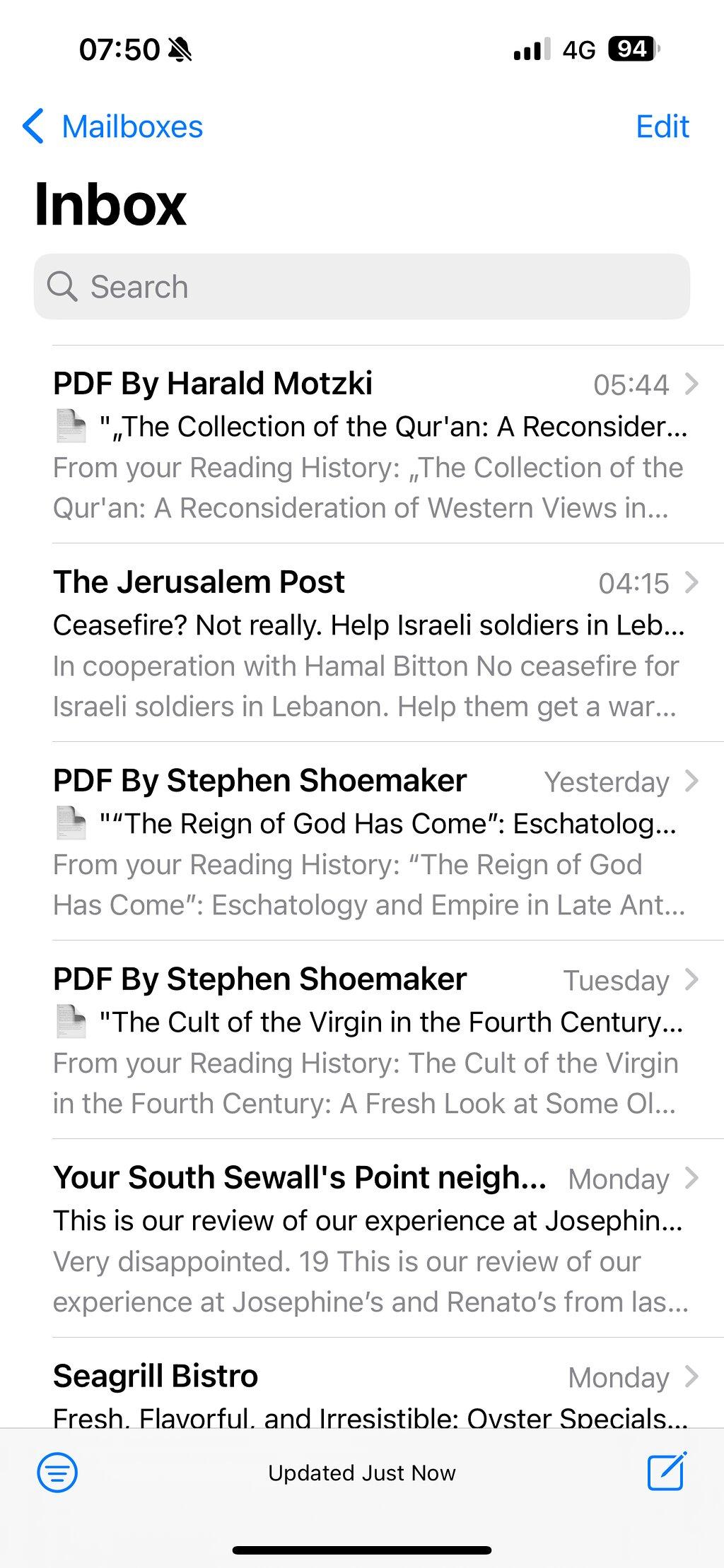The width and height of the screenshot is (724, 1568).
Task: Tap Edit to select messages
Action: pos(662,127)
